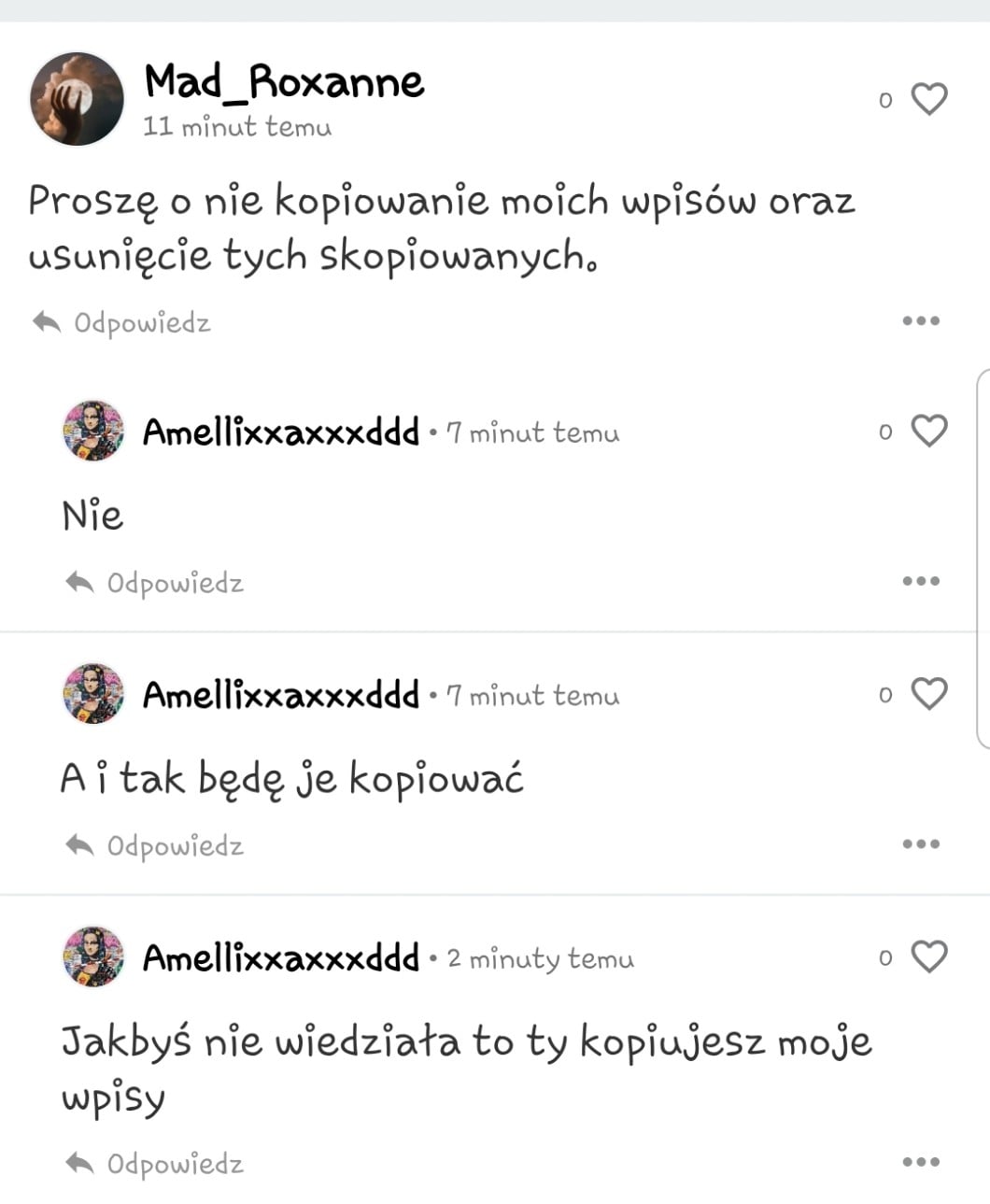Open more options for Mad_Roxanne's comment
This screenshot has height=1204, width=990.
[921, 321]
